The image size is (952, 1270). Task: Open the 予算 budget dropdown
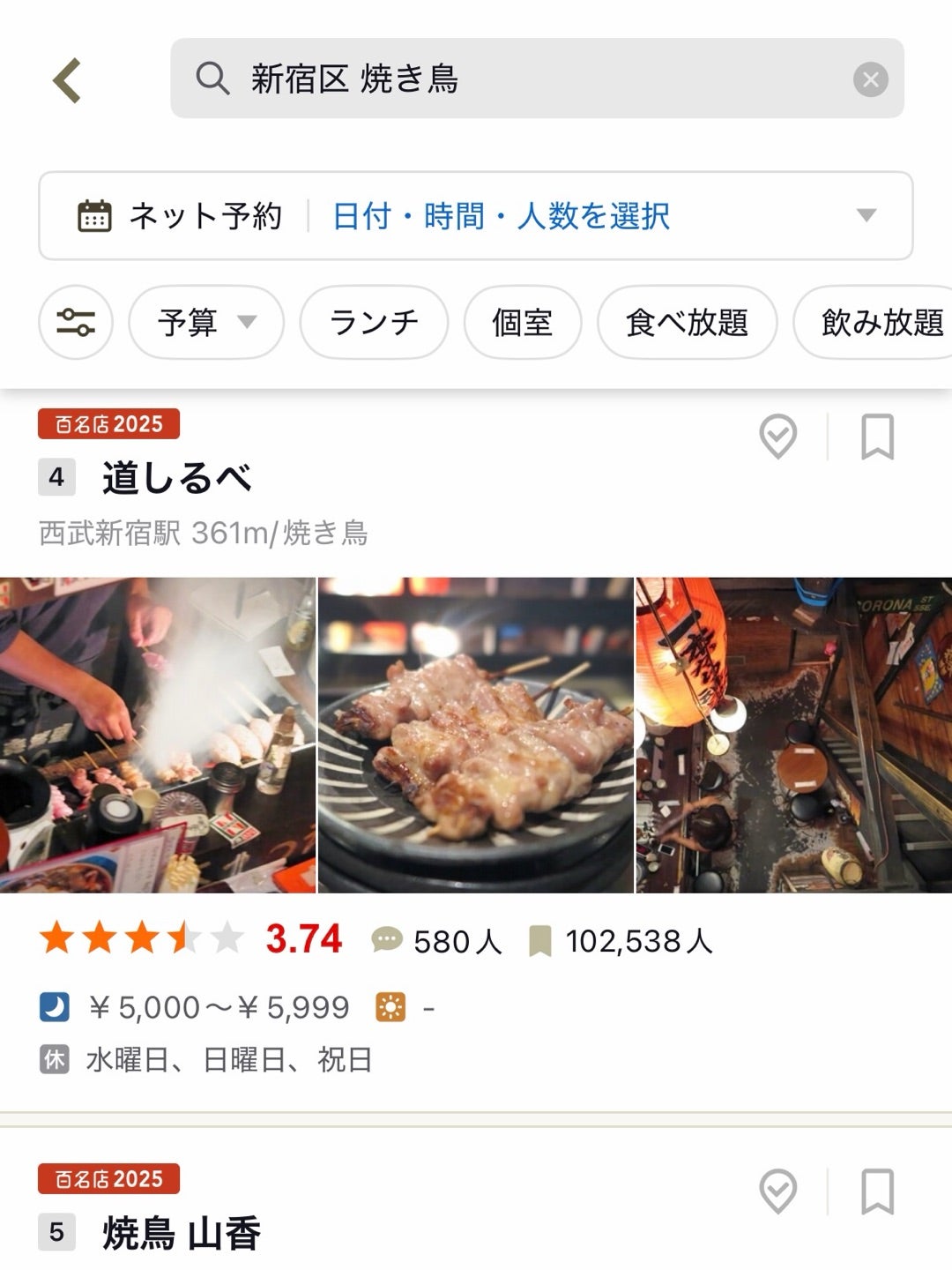click(x=206, y=322)
